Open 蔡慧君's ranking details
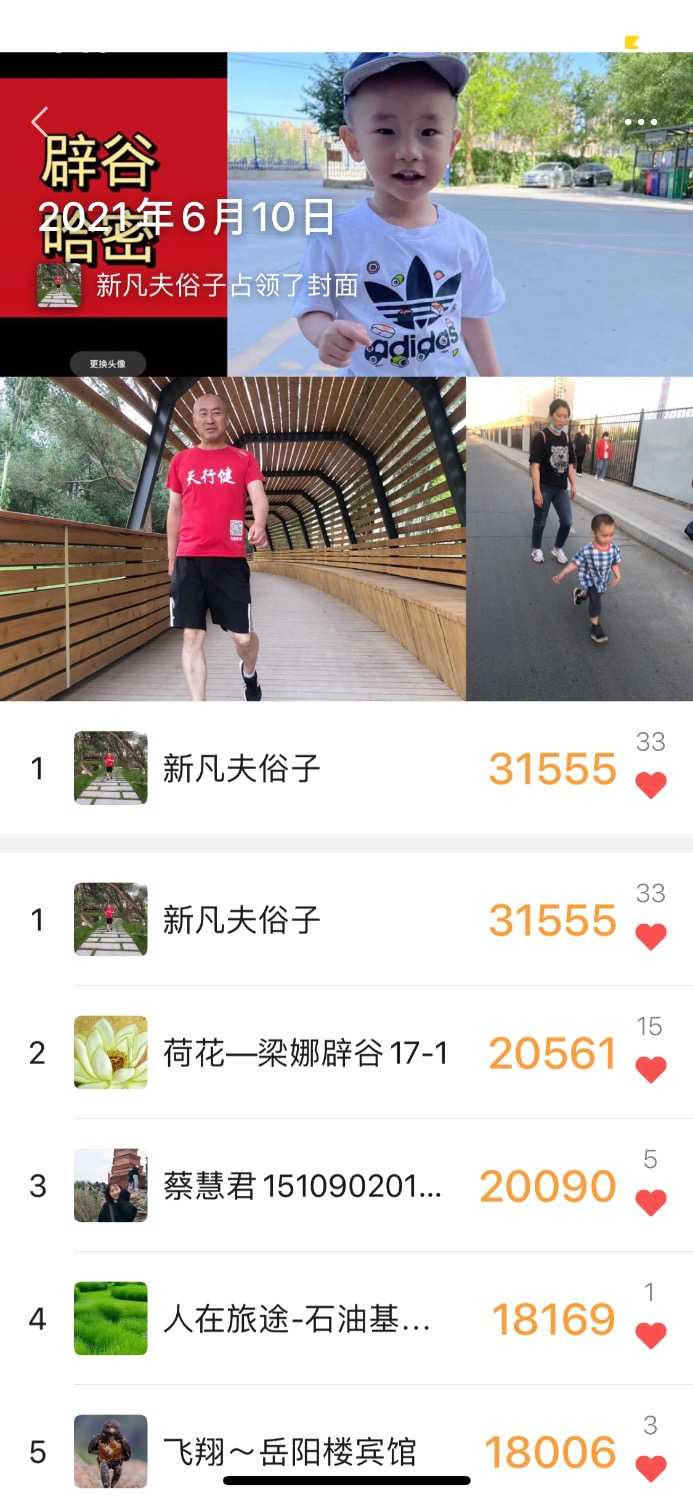 pos(302,1185)
